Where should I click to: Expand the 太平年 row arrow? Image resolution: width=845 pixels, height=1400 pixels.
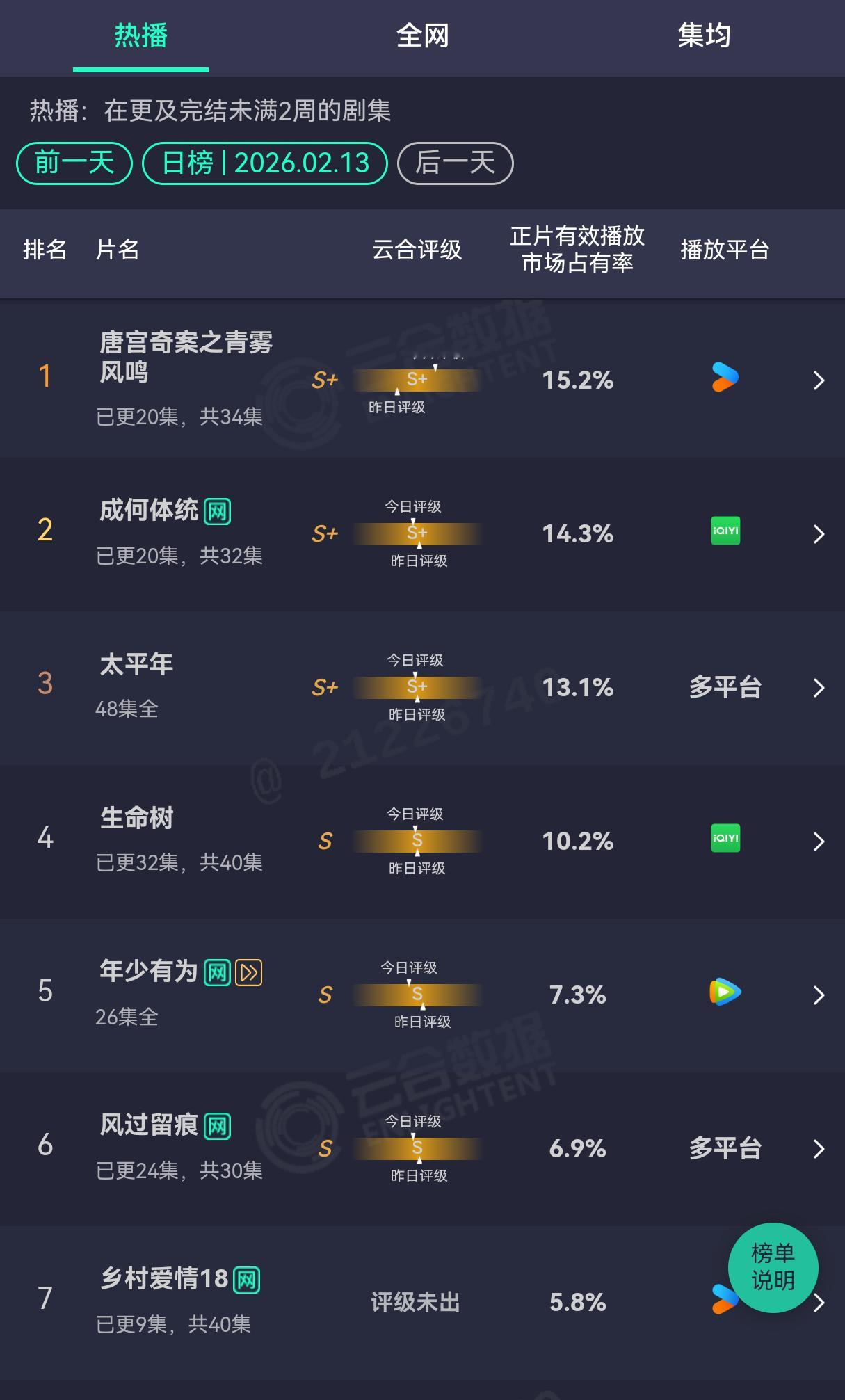(x=819, y=686)
